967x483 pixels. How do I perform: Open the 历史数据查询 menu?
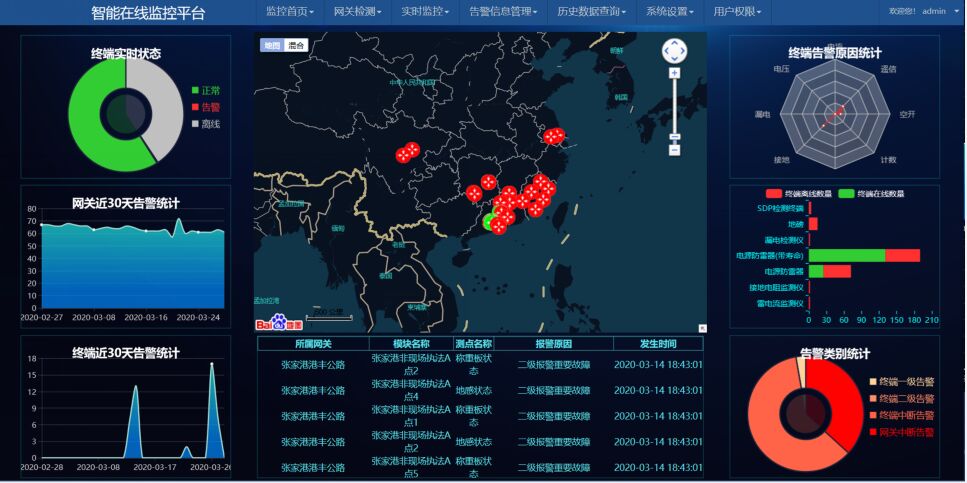click(x=591, y=12)
